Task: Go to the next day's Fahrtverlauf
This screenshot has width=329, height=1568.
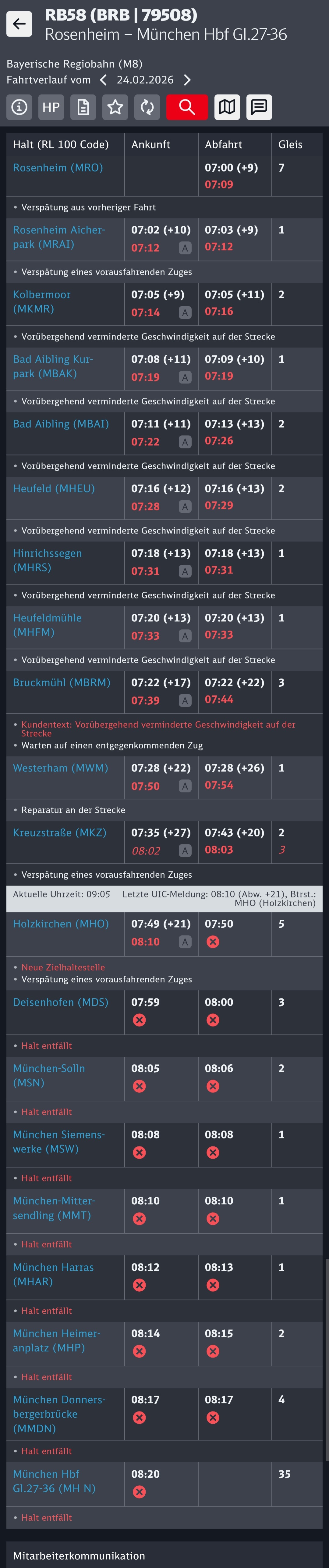Action: click(187, 80)
